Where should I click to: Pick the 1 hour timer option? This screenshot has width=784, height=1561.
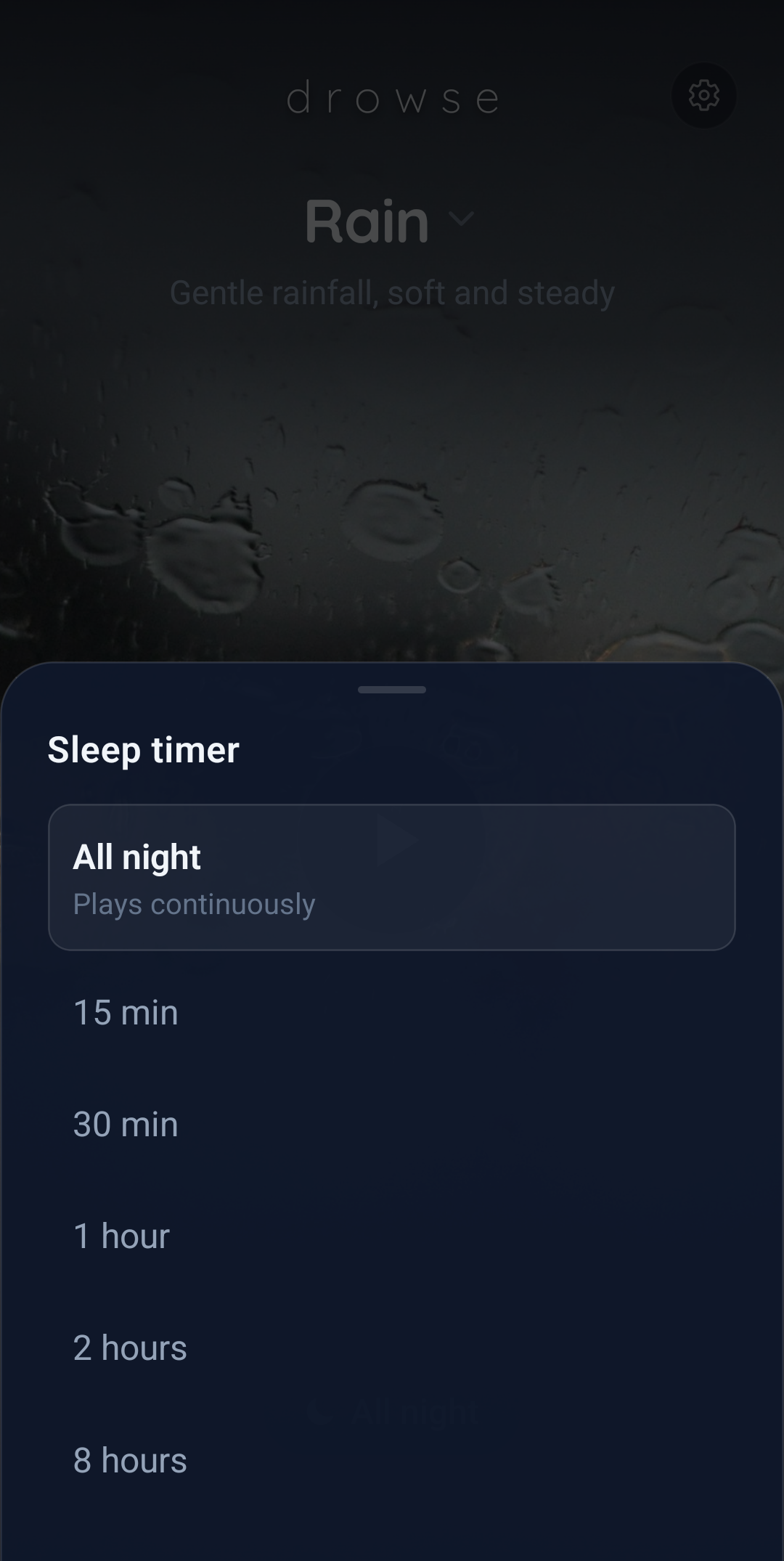point(392,1236)
